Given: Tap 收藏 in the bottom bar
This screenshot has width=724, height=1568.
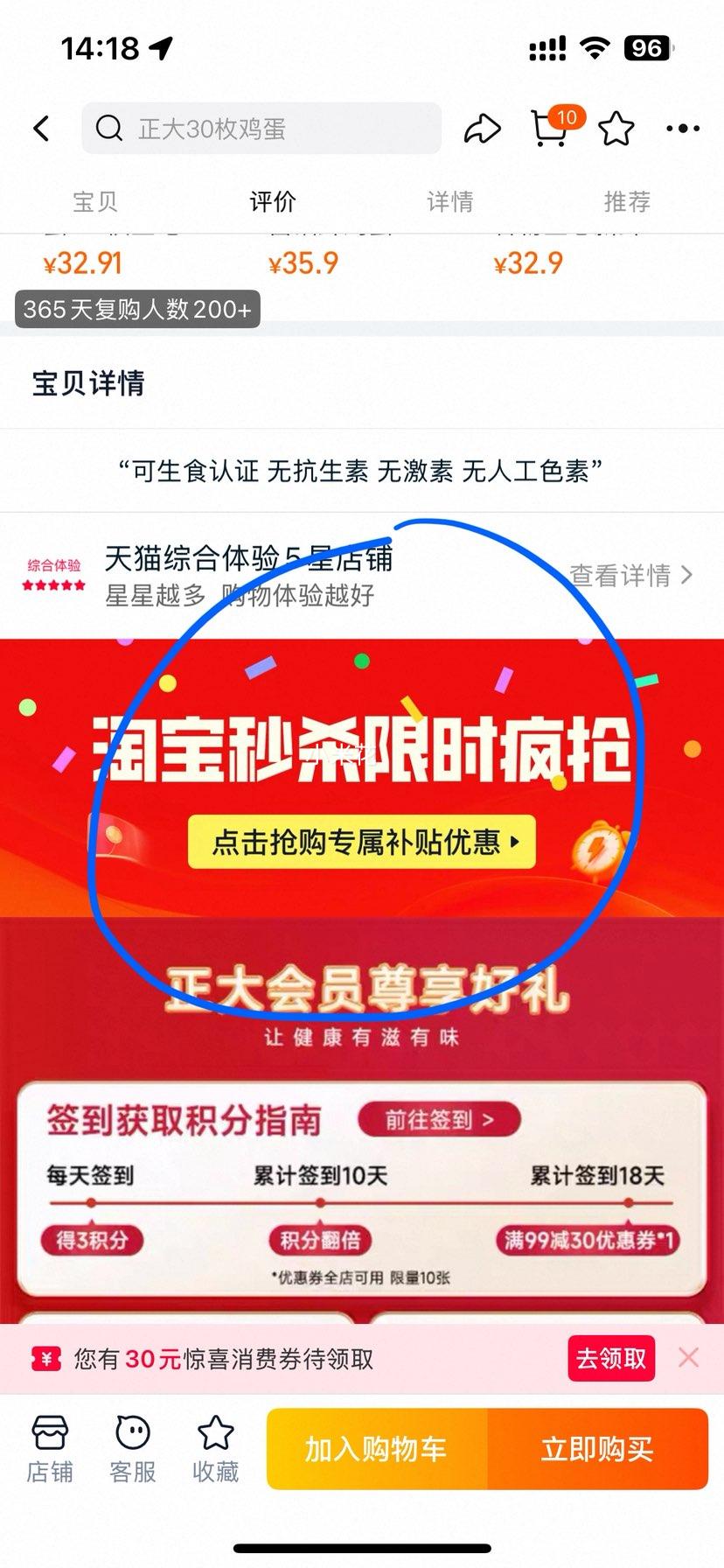Looking at the screenshot, I should coord(215,1449).
